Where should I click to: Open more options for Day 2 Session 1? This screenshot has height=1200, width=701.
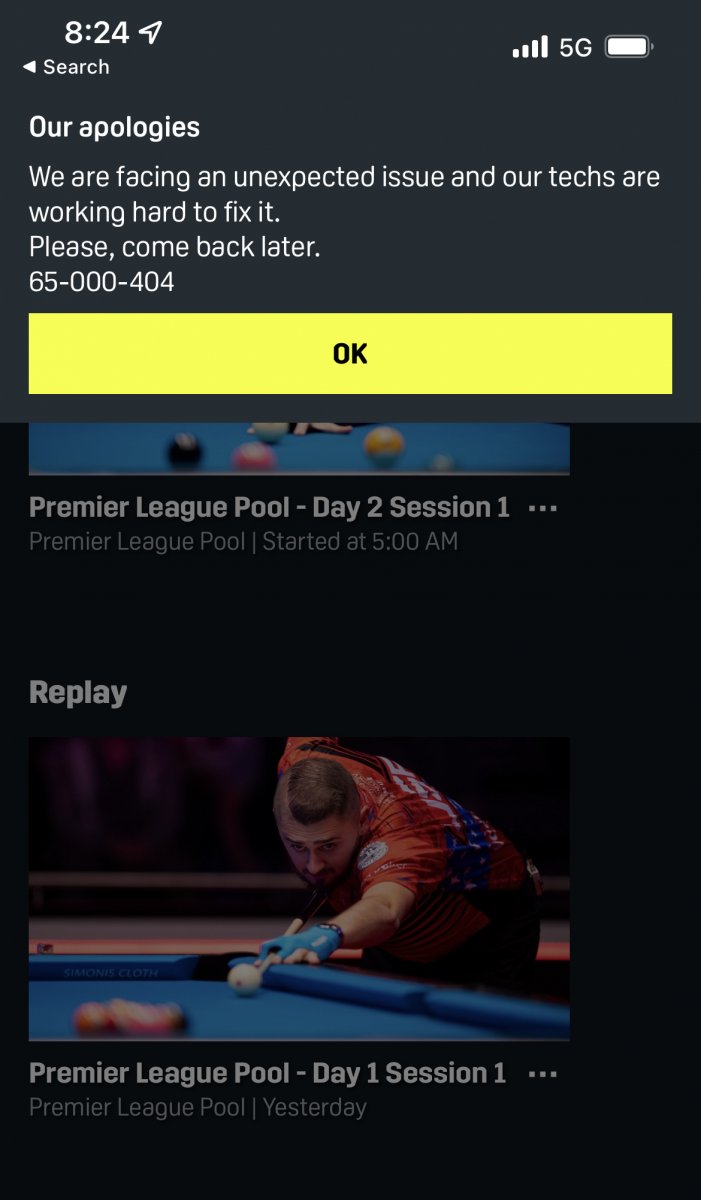point(542,508)
